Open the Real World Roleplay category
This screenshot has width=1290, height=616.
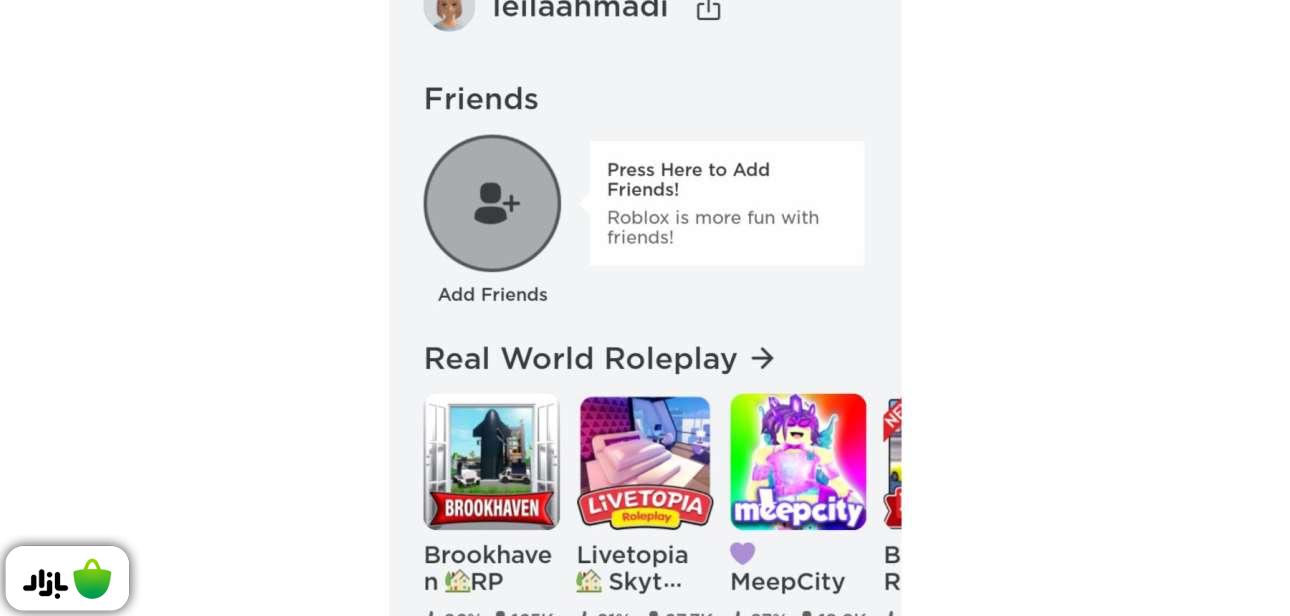(x=598, y=359)
